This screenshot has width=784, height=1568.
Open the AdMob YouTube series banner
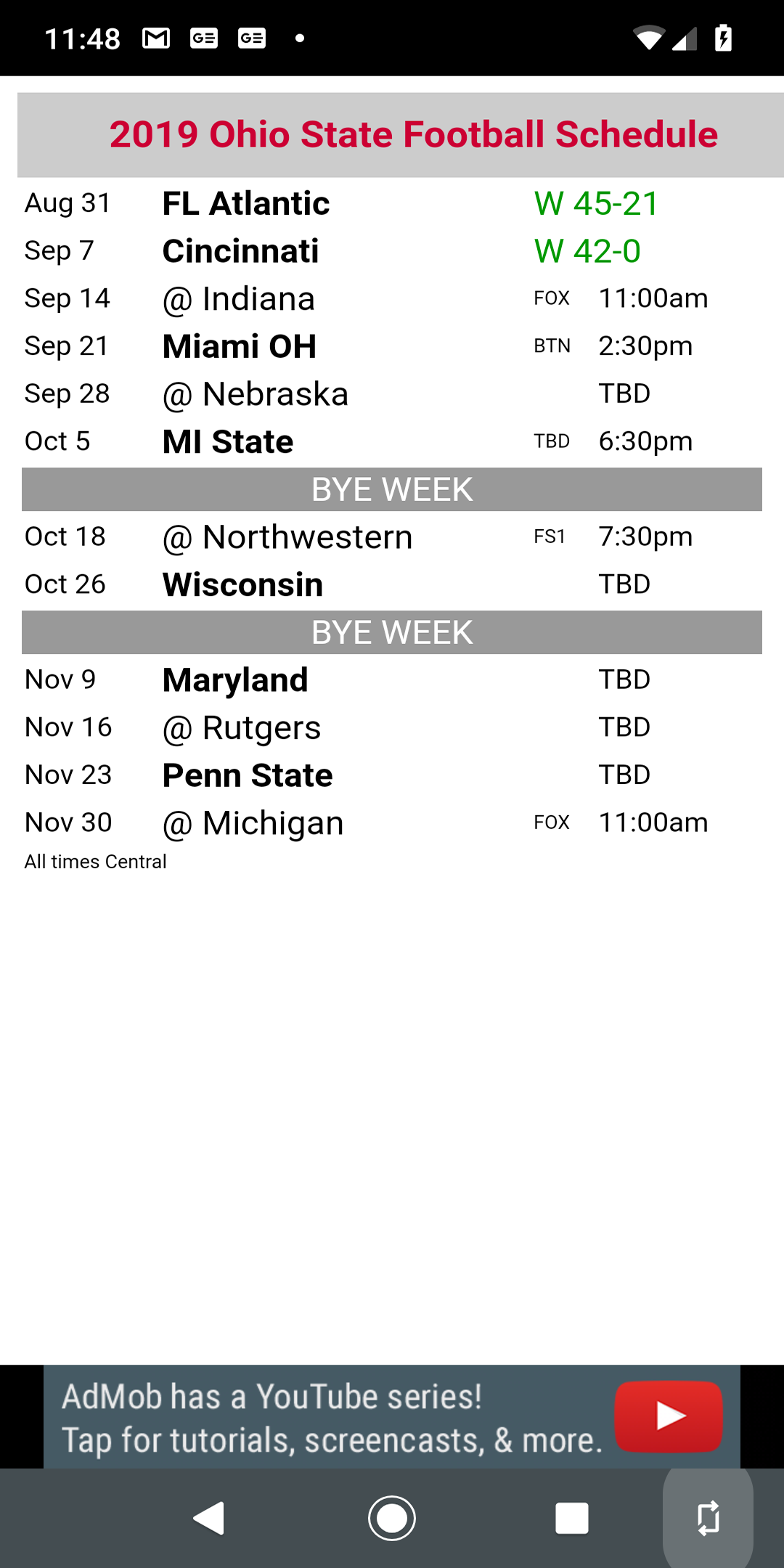[392, 1416]
